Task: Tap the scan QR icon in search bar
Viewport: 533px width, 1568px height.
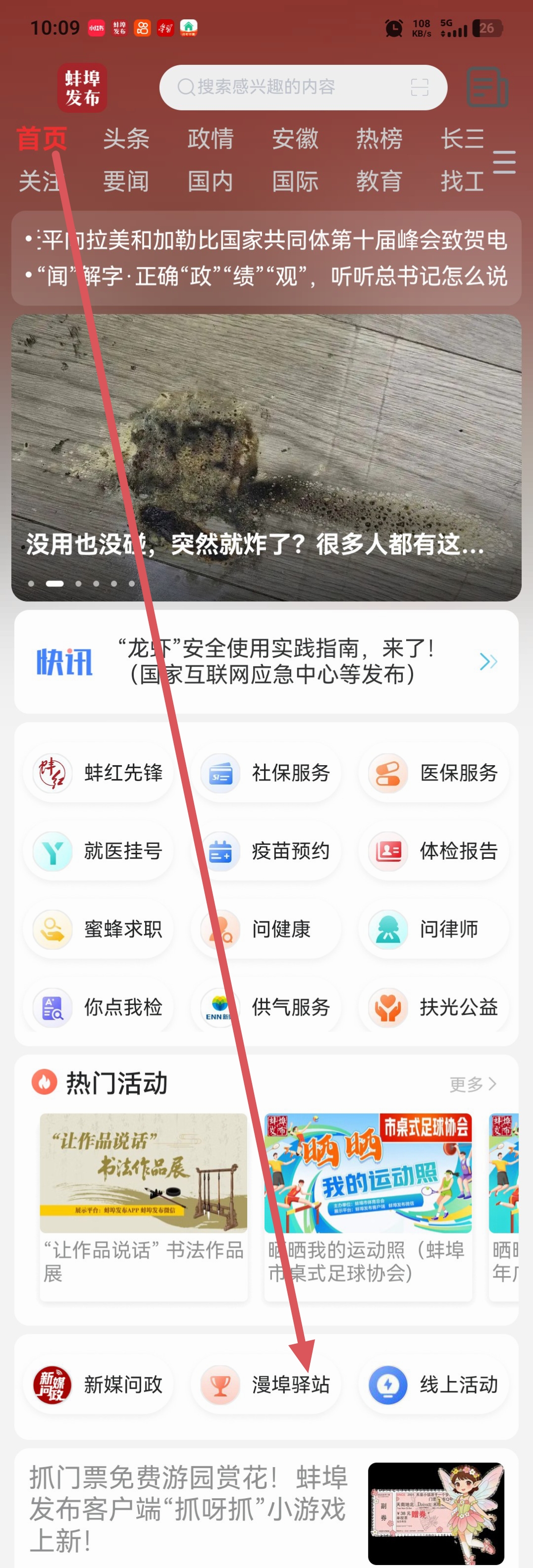Action: coord(419,88)
